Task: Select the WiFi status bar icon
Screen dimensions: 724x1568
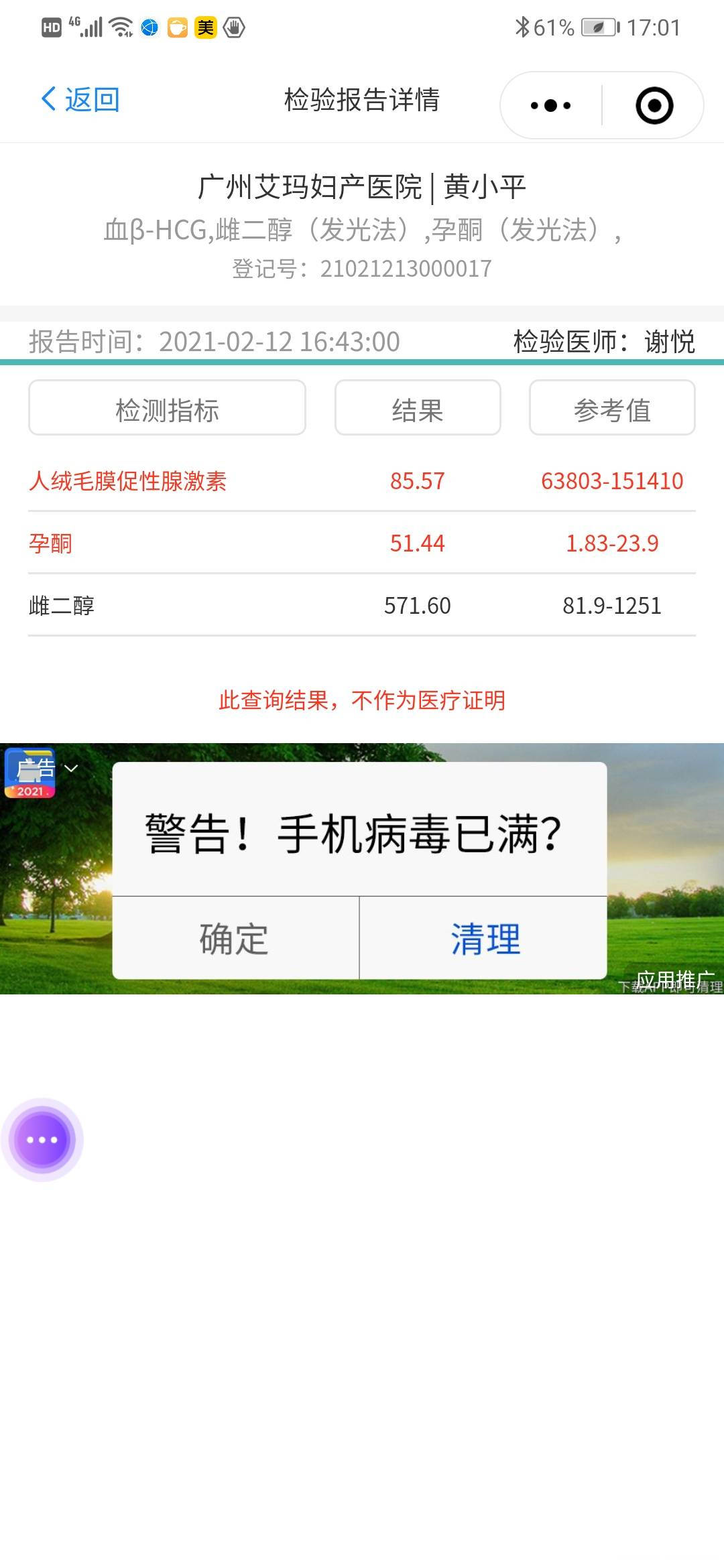Action: coord(121,27)
